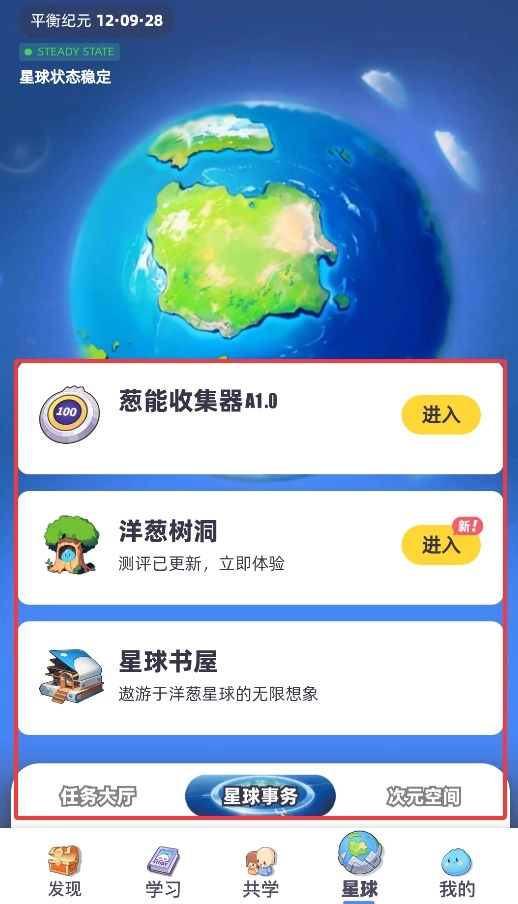Select the 星球事务 tab

tap(260, 796)
